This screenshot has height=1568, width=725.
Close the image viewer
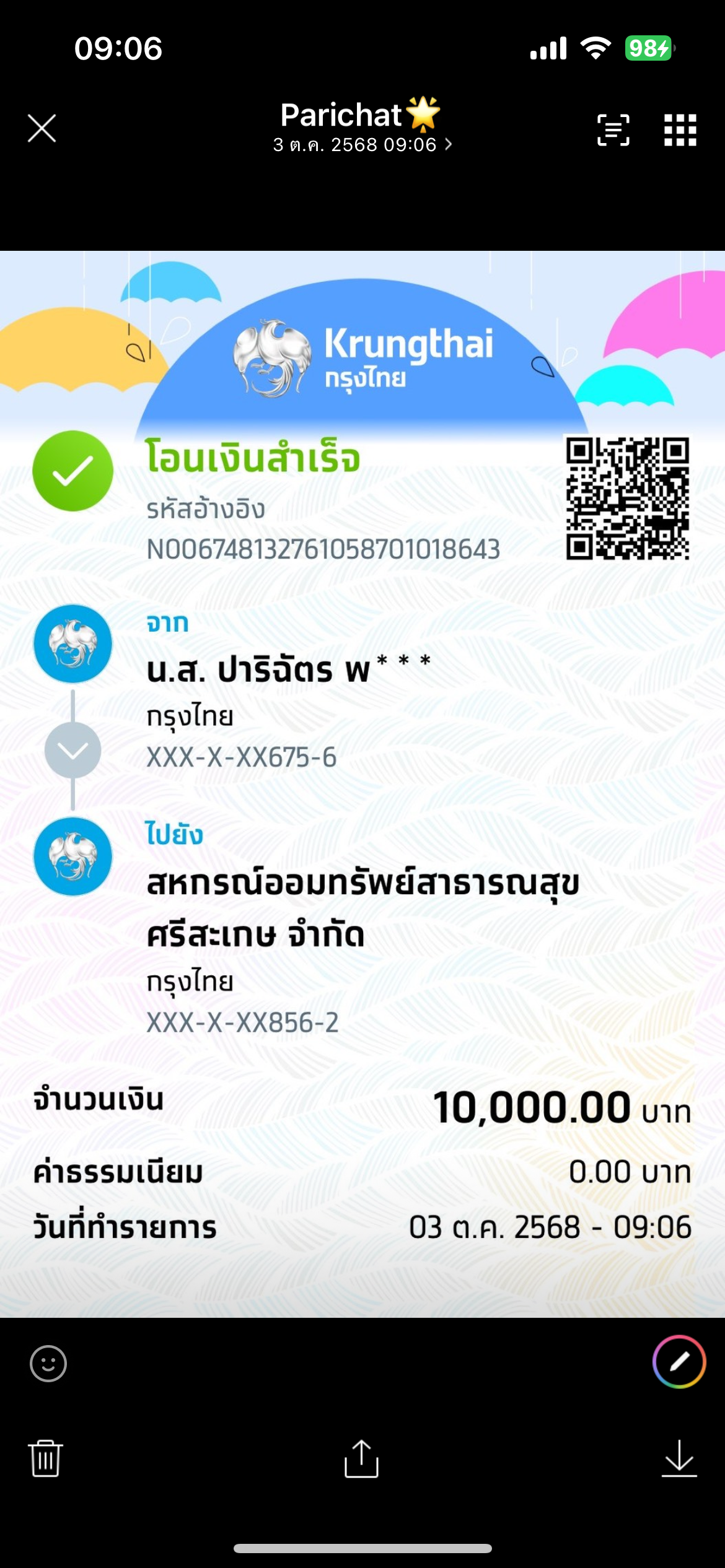[x=42, y=128]
